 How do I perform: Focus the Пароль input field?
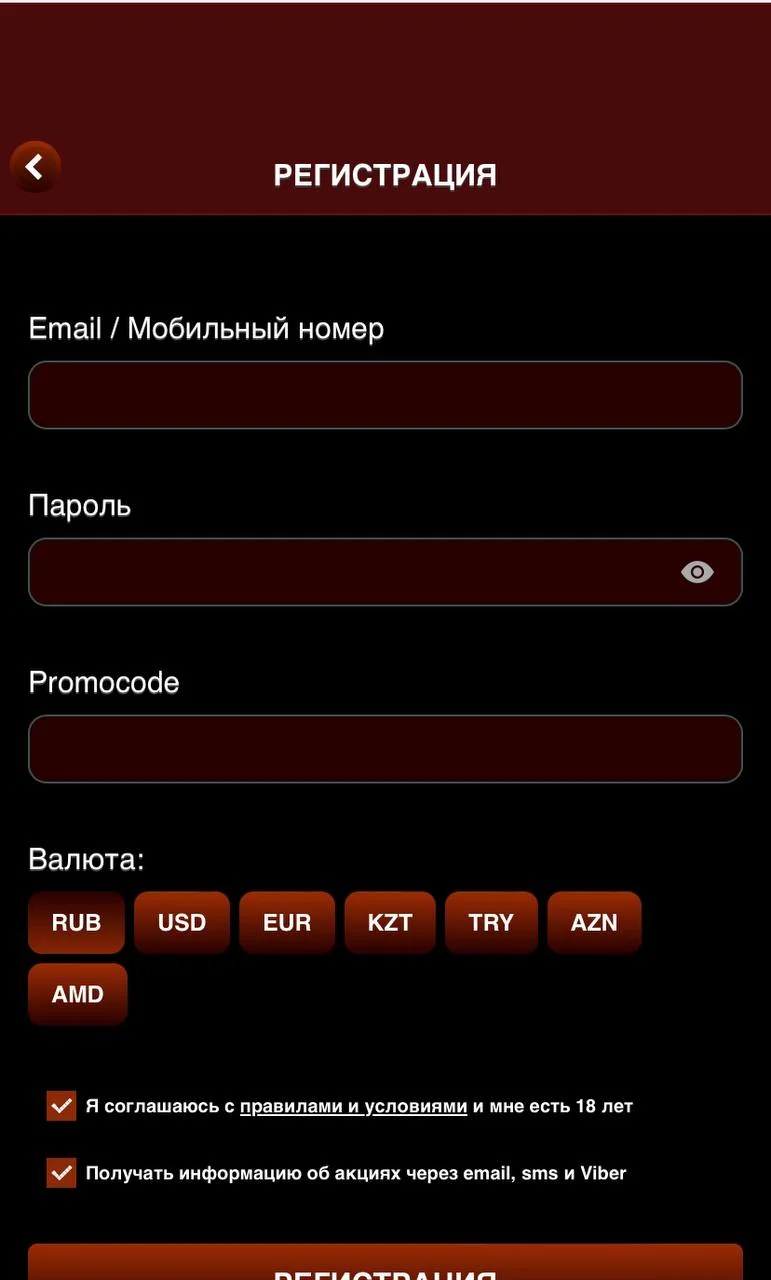click(x=350, y=572)
